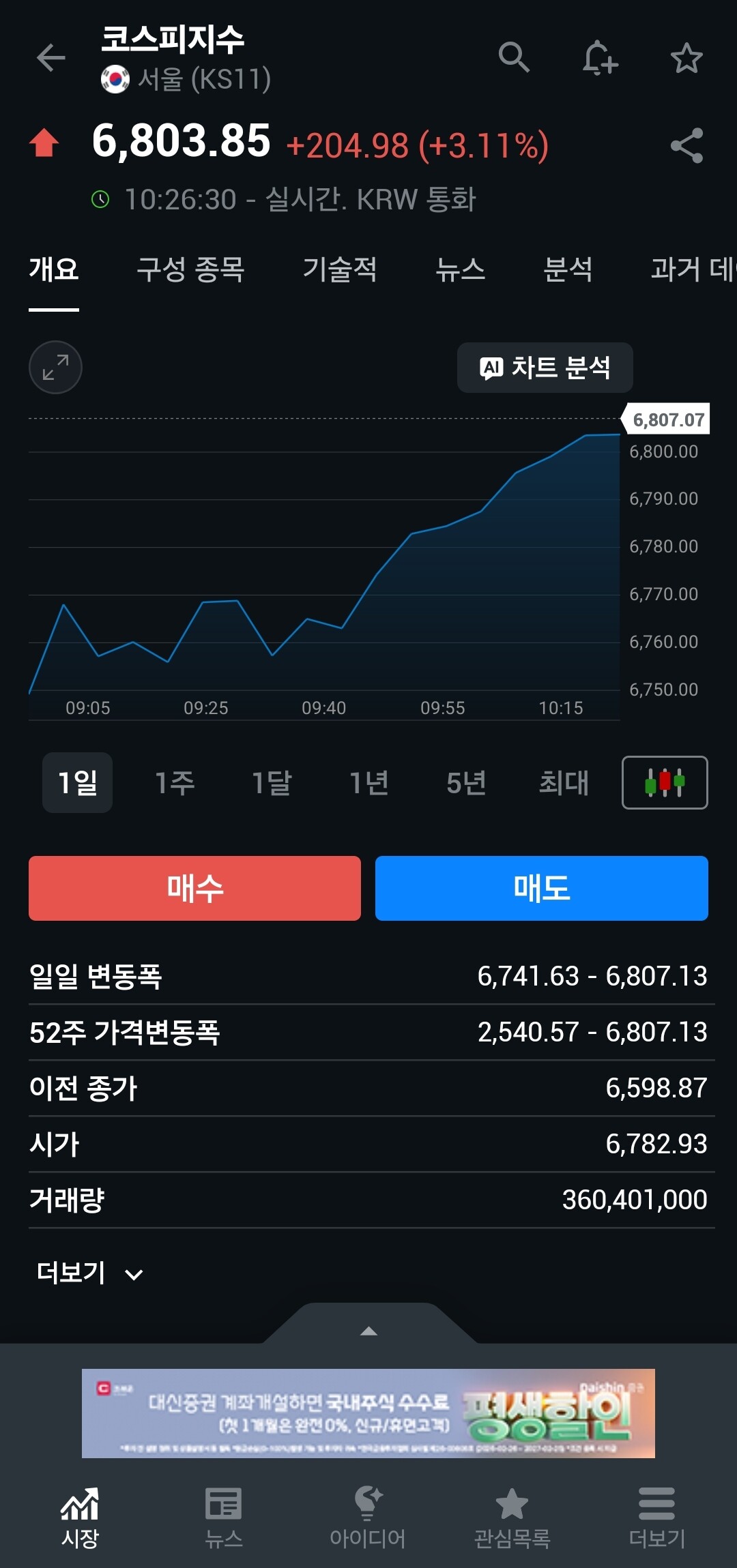Add a price alert with bell icon
This screenshot has height=1568, width=737.
(x=600, y=57)
